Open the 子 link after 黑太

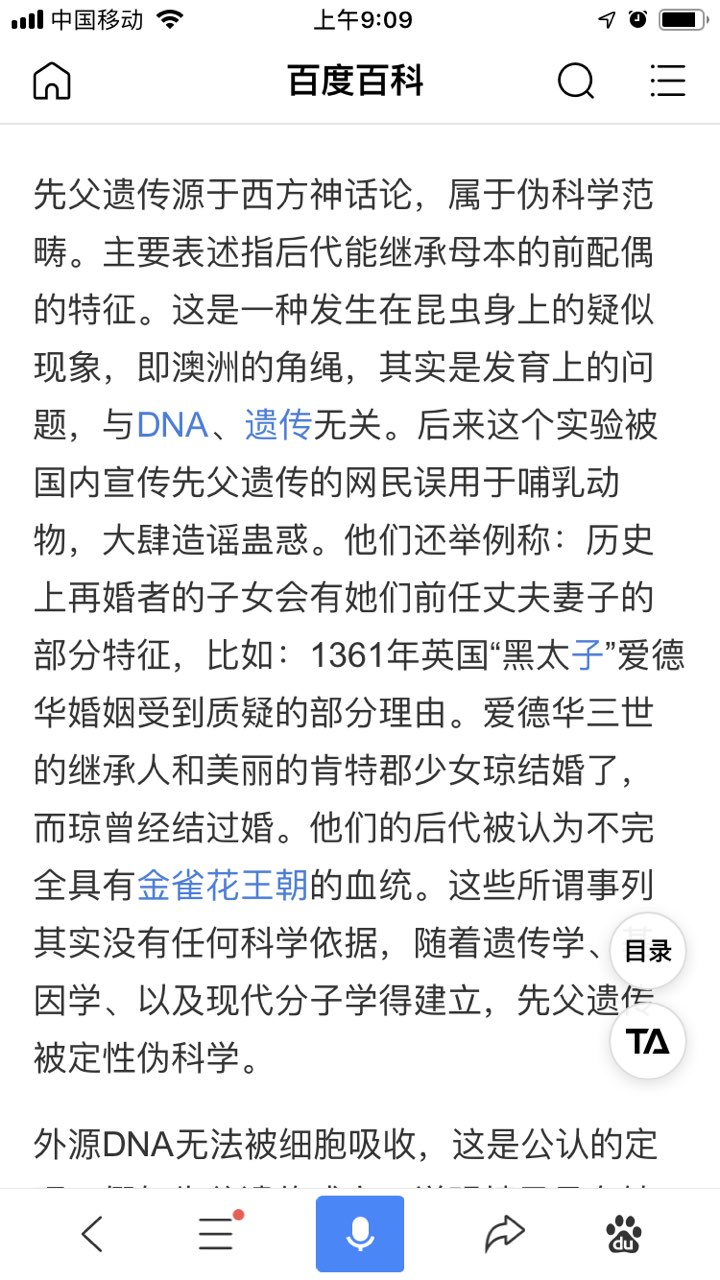[x=588, y=655]
